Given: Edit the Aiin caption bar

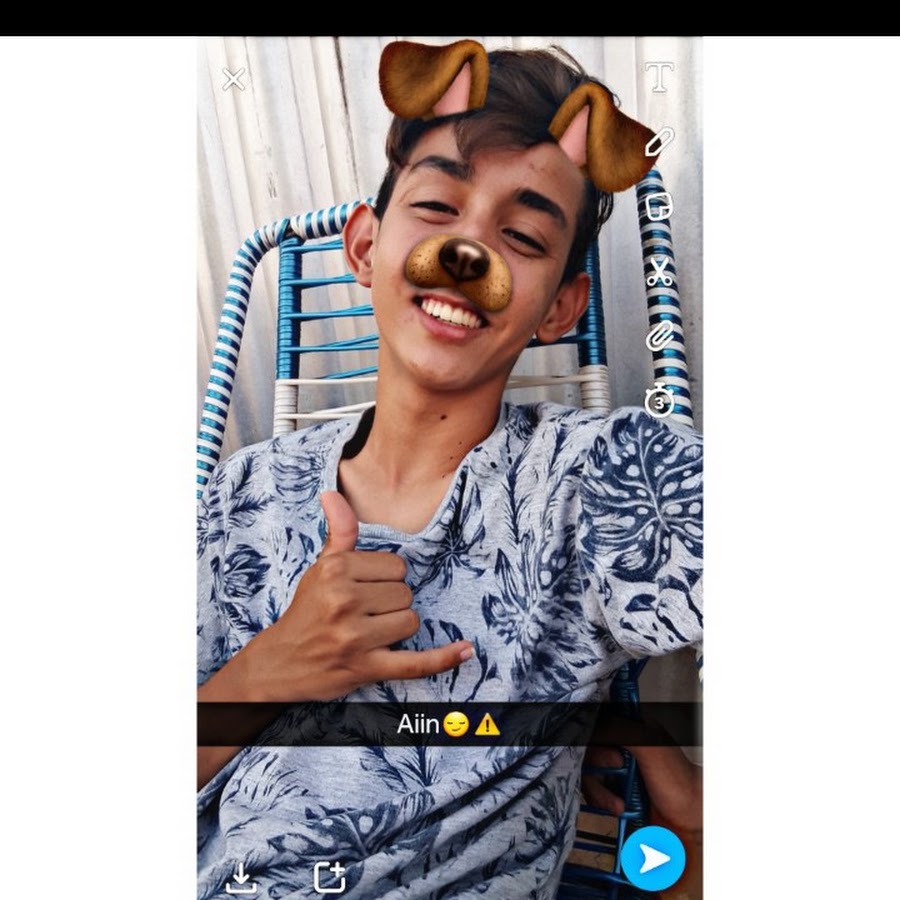Looking at the screenshot, I should click(449, 724).
